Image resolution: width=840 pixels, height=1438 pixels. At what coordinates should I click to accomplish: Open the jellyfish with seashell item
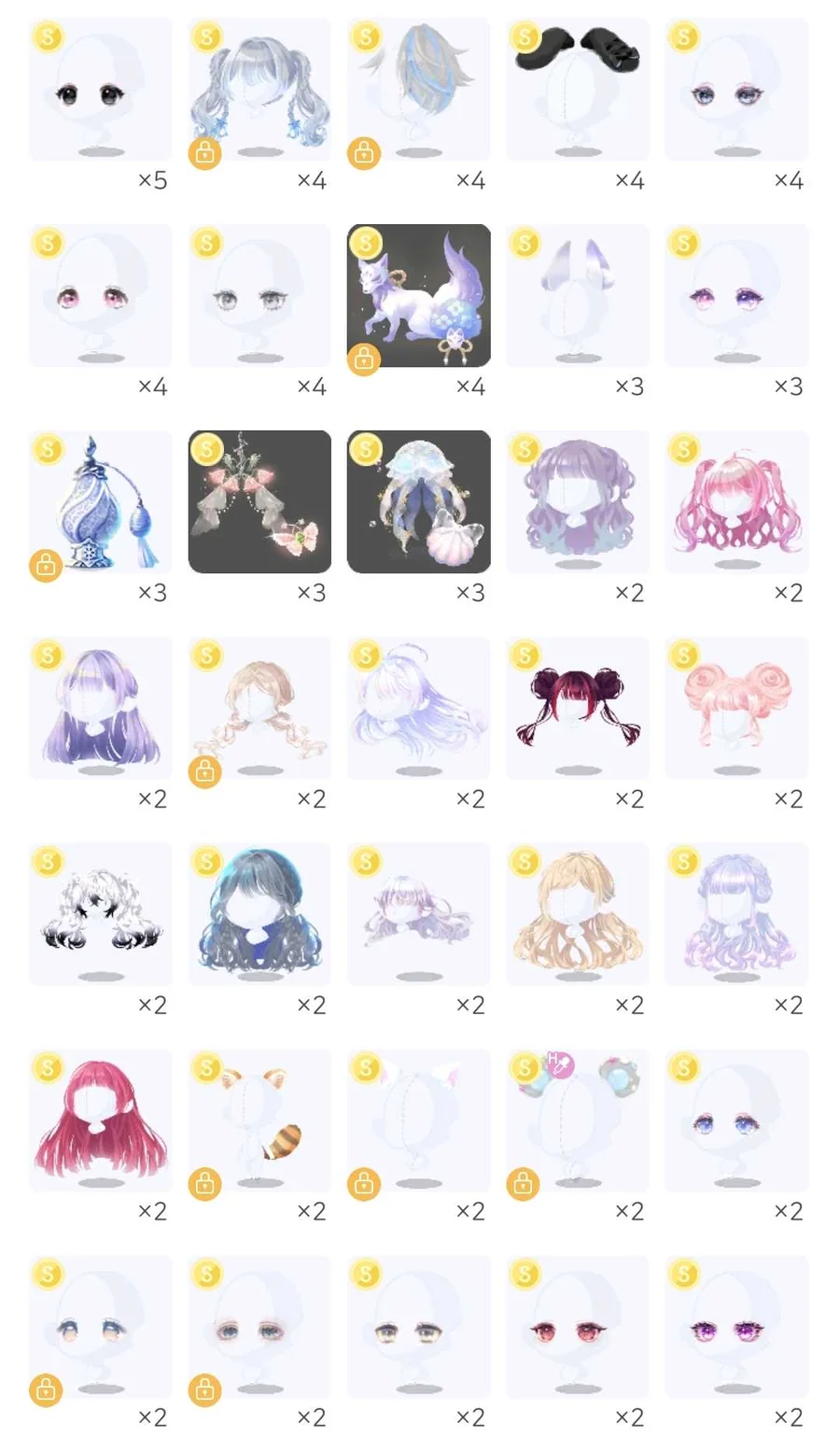pos(419,501)
